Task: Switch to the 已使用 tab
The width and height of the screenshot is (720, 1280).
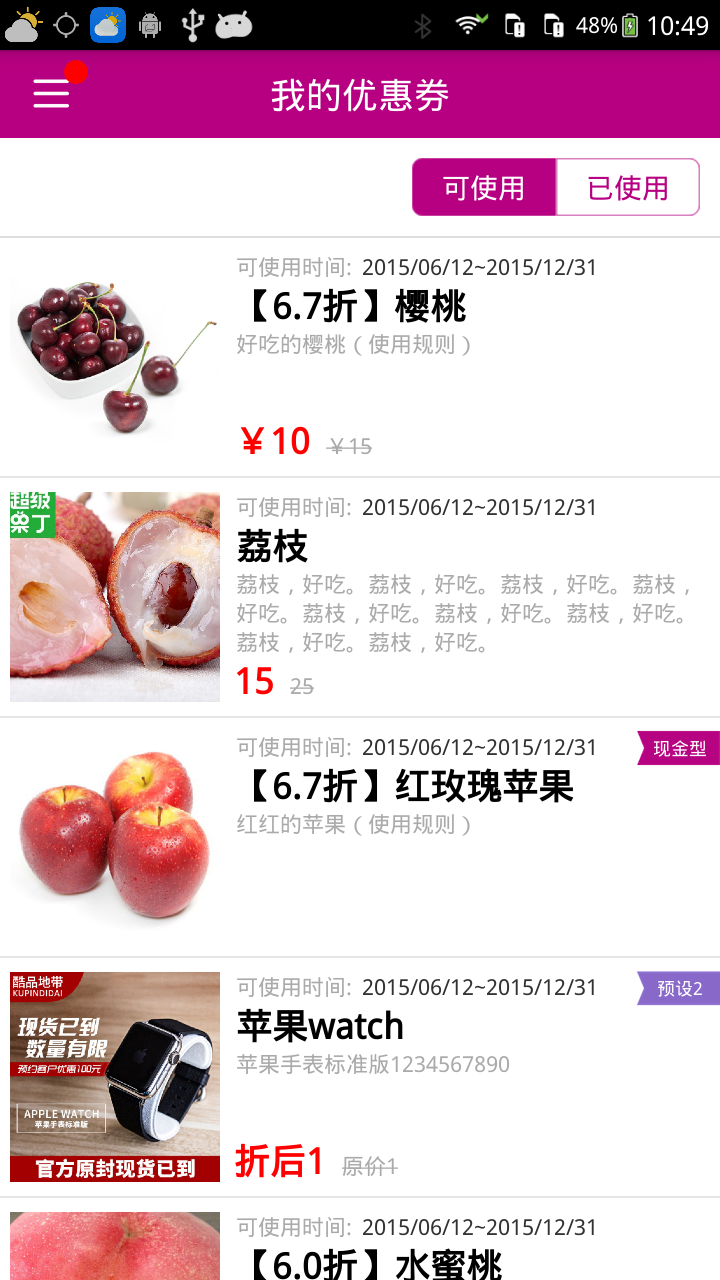Action: (x=627, y=187)
